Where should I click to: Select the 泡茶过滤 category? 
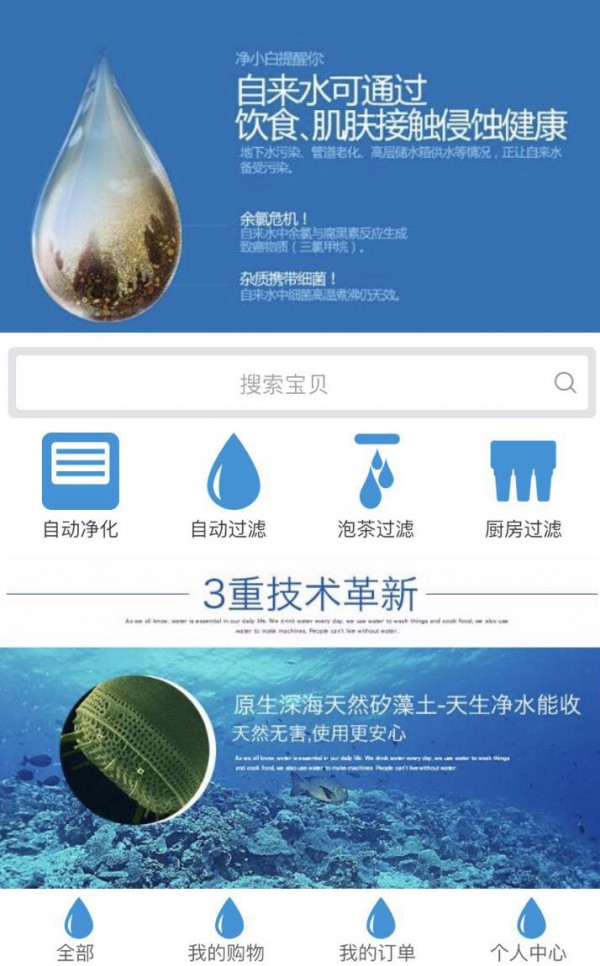click(376, 487)
